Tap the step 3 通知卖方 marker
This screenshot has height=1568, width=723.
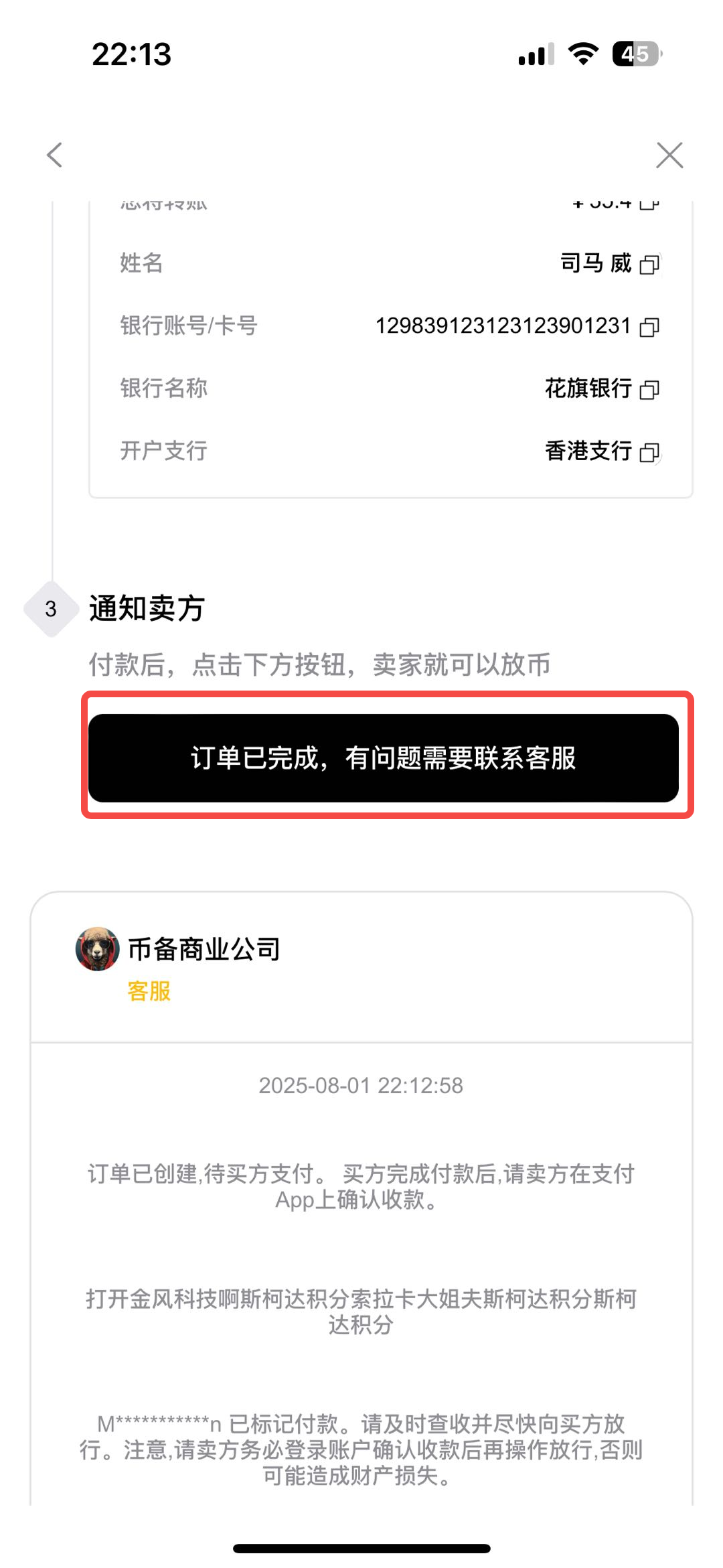[x=51, y=610]
